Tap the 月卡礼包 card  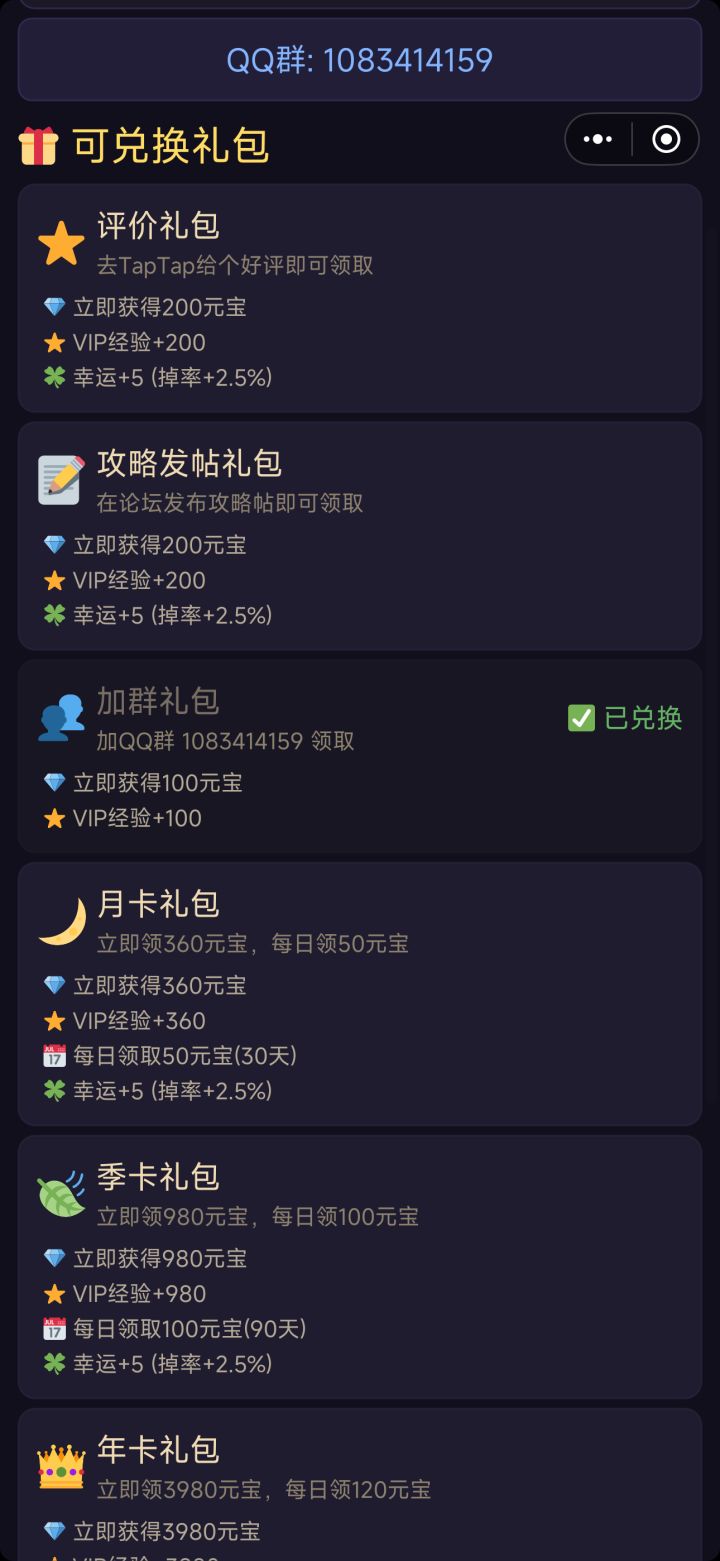[x=360, y=993]
